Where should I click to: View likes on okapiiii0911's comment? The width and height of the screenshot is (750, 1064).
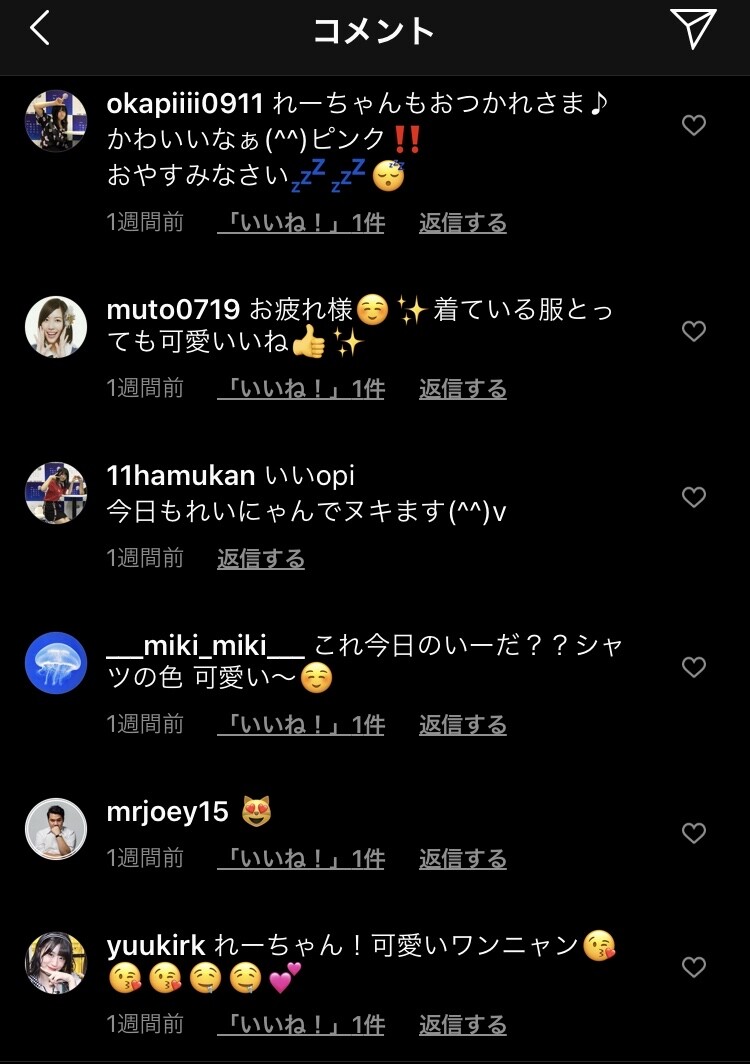click(x=301, y=223)
